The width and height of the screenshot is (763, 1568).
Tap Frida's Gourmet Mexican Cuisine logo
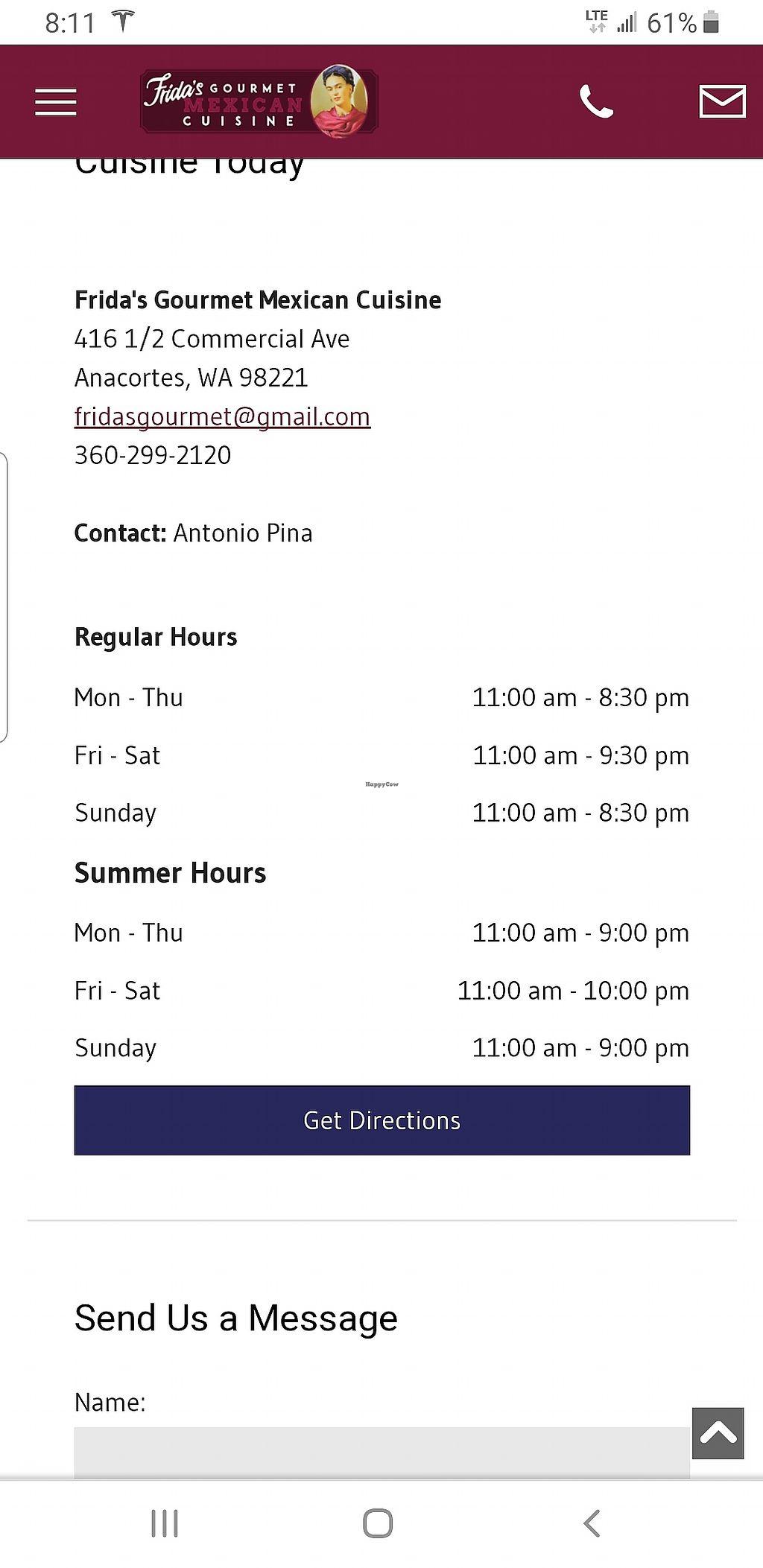pos(259,101)
